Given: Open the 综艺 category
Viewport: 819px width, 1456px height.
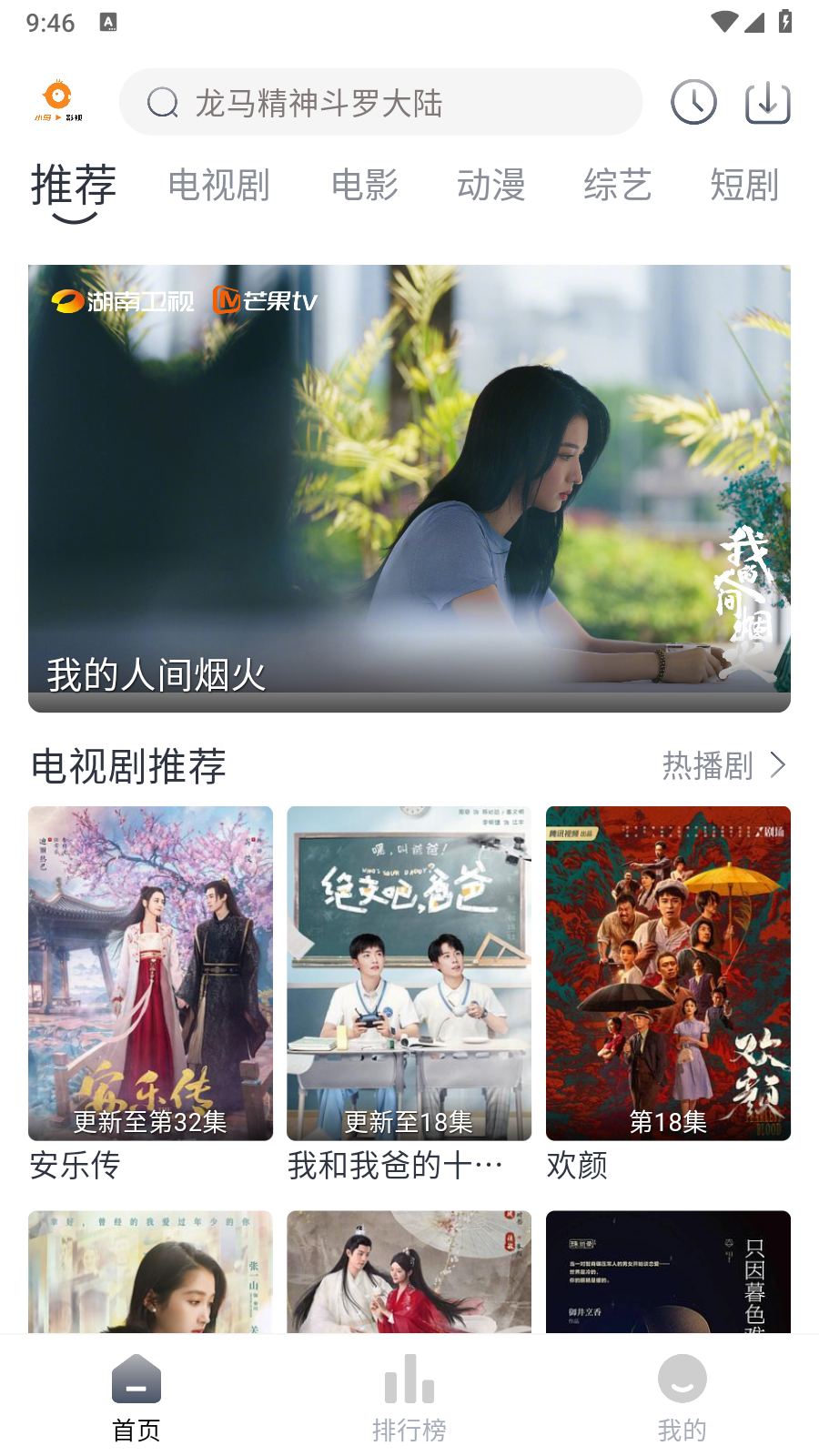Looking at the screenshot, I should click(618, 186).
